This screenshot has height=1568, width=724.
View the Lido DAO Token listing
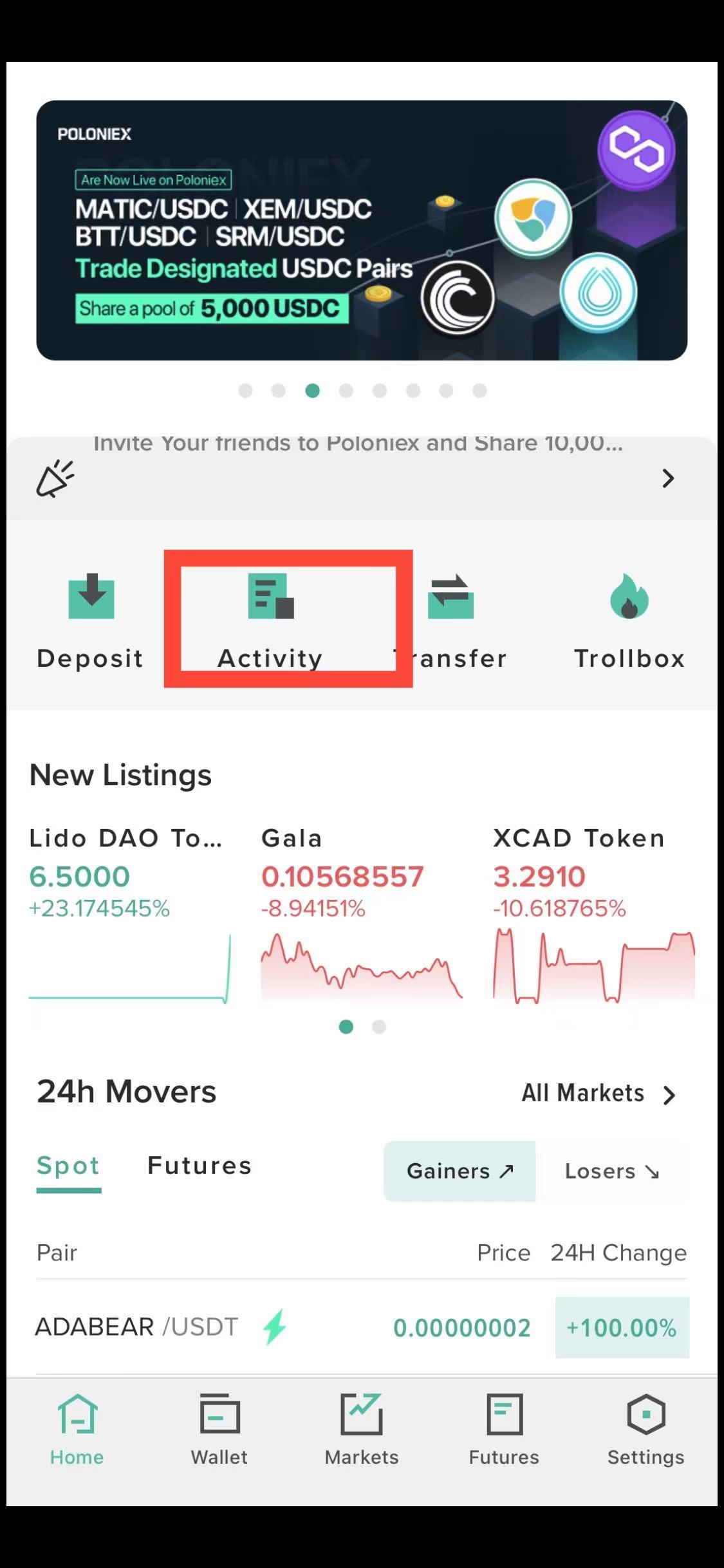point(129,914)
